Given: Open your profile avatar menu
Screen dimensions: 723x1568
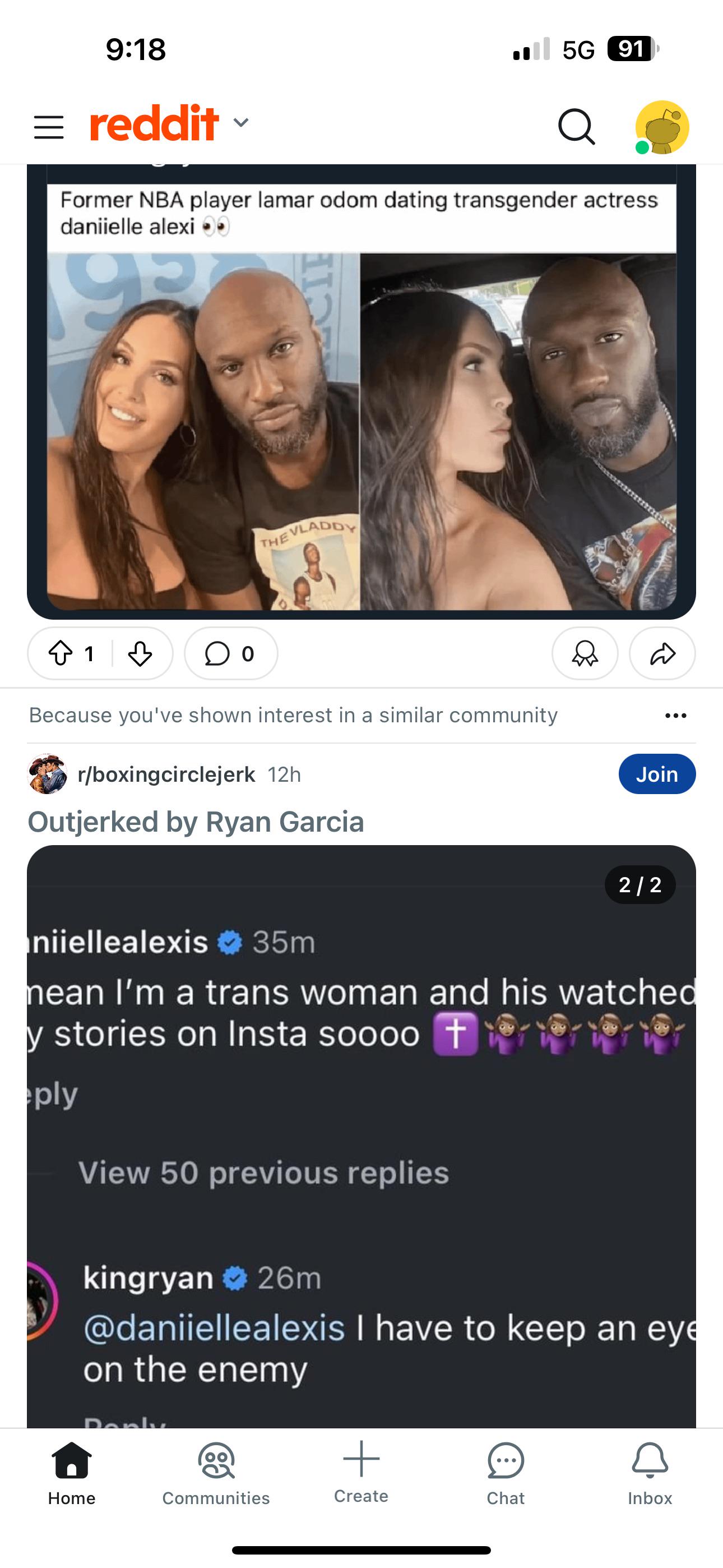Looking at the screenshot, I should (x=661, y=127).
